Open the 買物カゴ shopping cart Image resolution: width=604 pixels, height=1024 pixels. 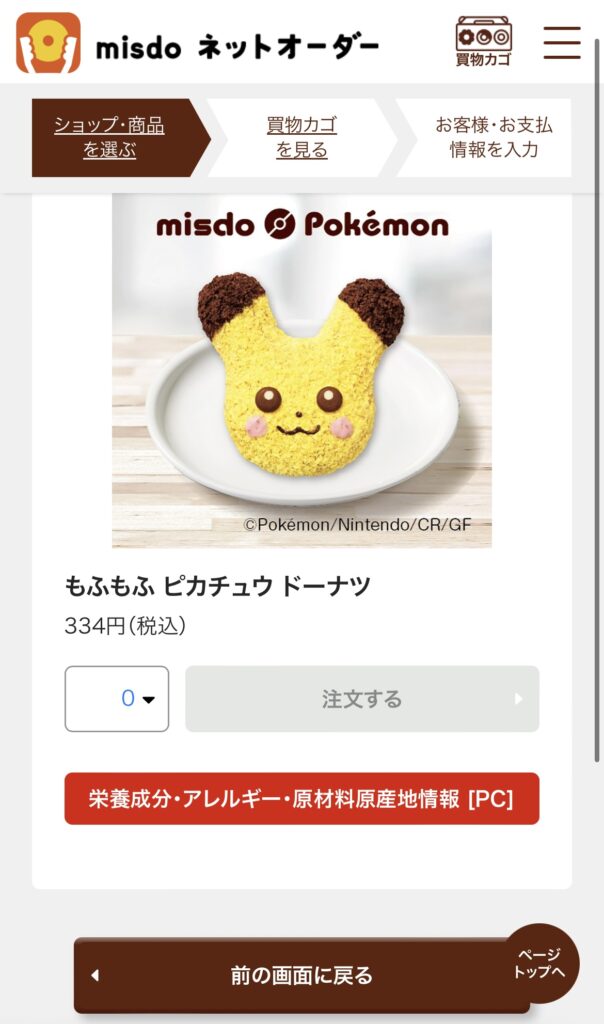[x=483, y=42]
